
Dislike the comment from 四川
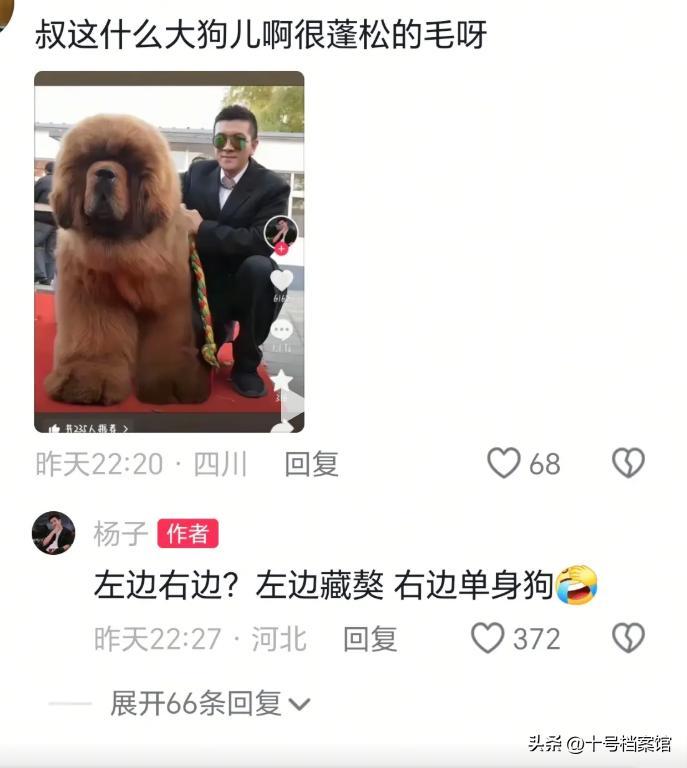[x=628, y=463]
